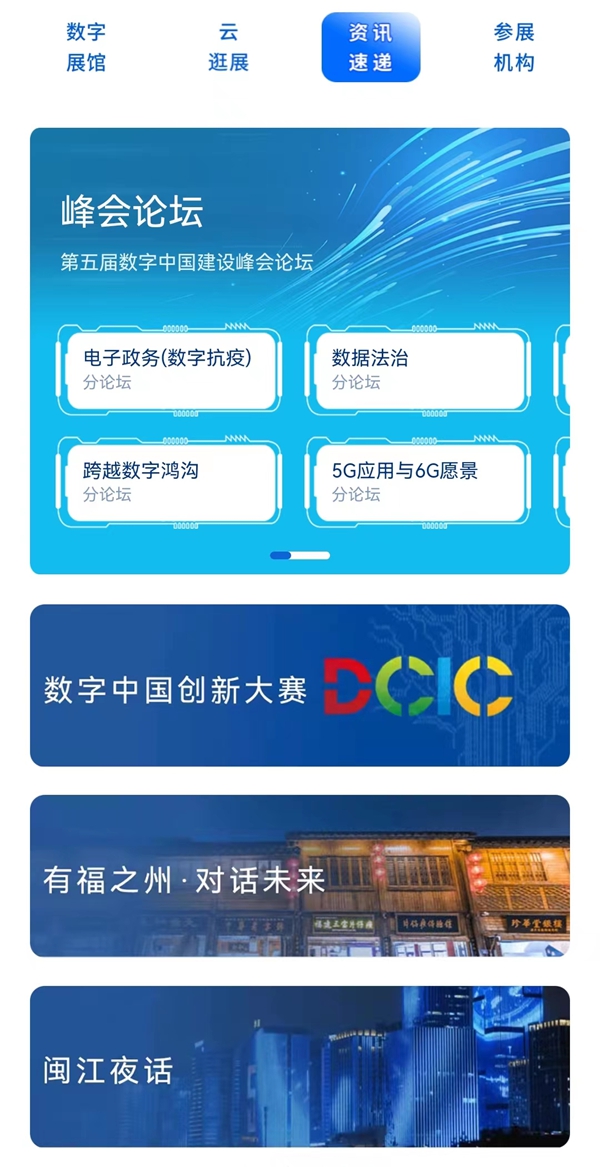Select the 资讯速递 tab
The image size is (600, 1167).
370,48
